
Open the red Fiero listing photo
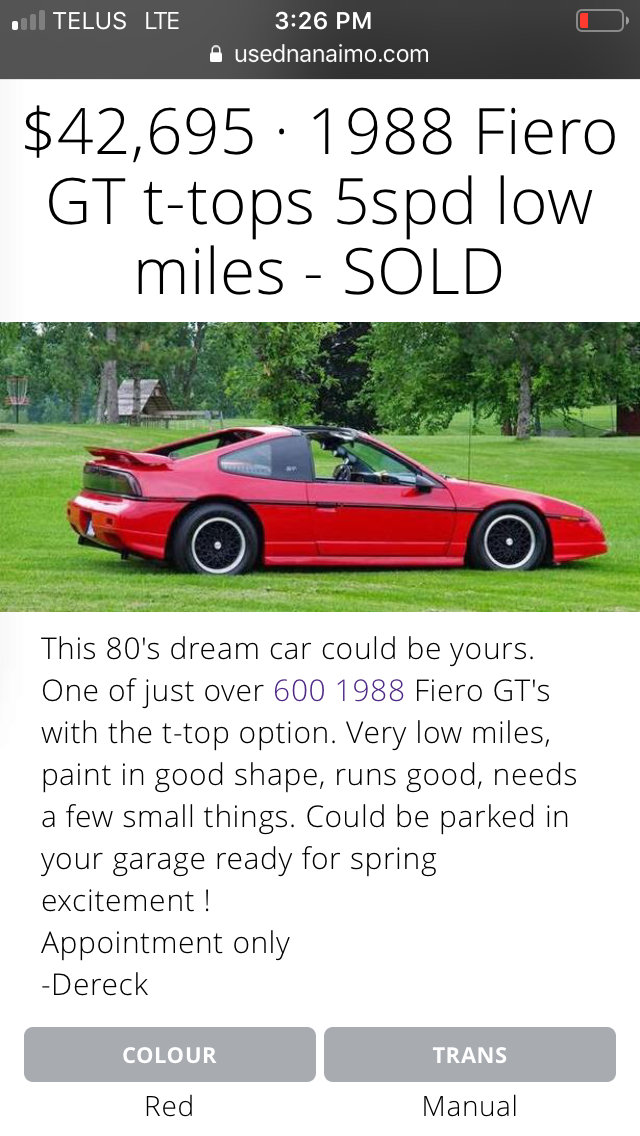coord(320,466)
